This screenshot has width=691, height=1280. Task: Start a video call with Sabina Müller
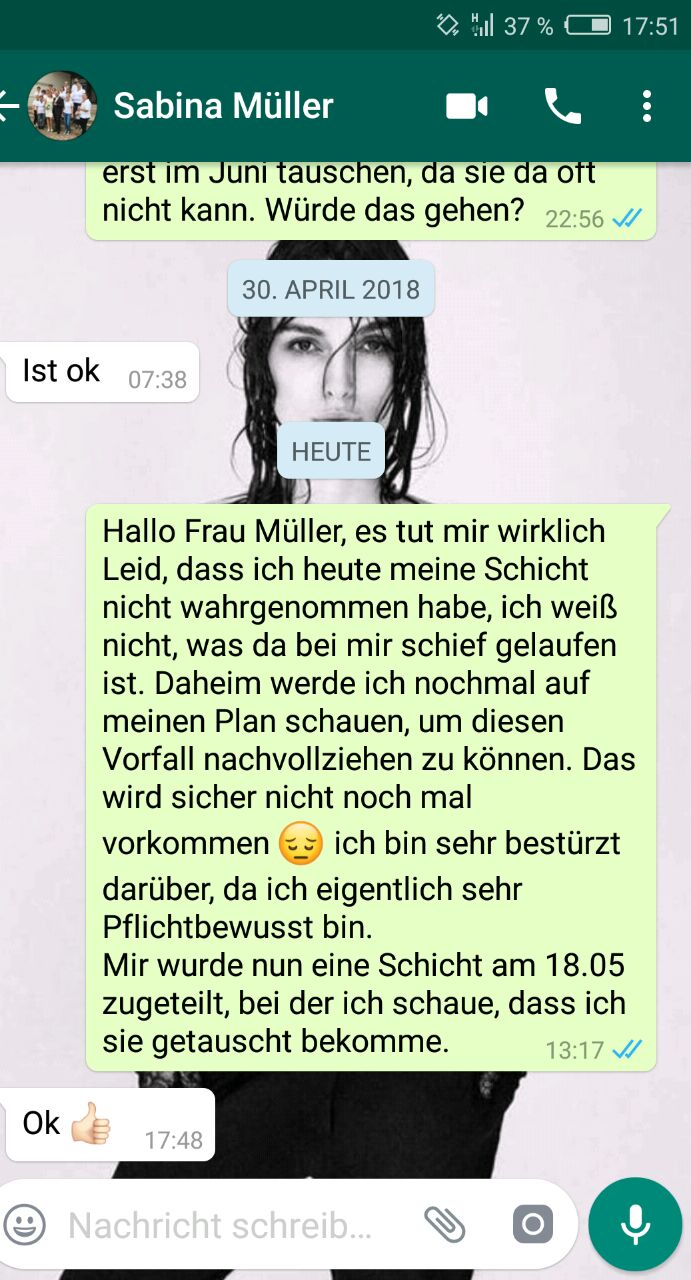click(x=466, y=106)
